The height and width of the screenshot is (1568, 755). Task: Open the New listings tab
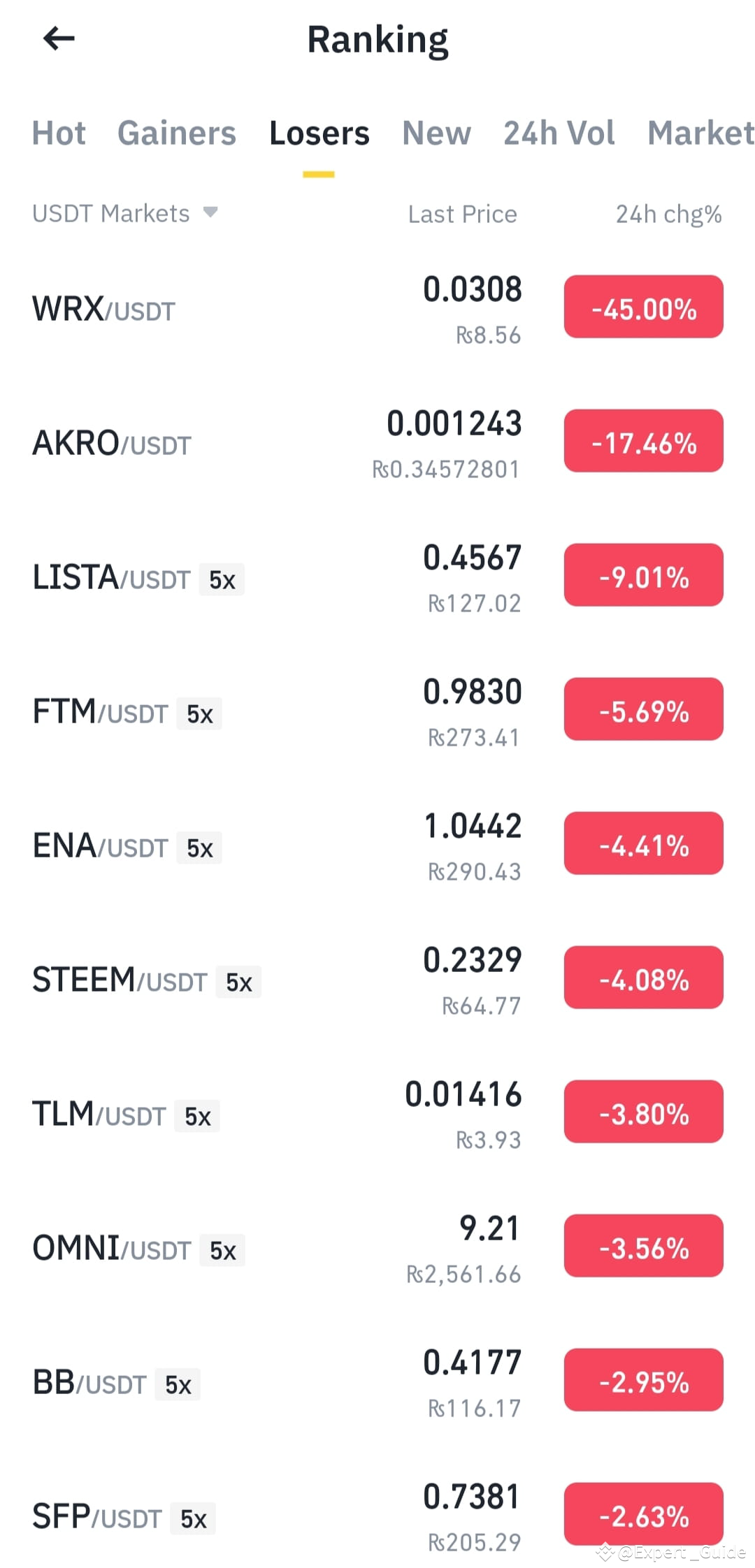(x=436, y=133)
